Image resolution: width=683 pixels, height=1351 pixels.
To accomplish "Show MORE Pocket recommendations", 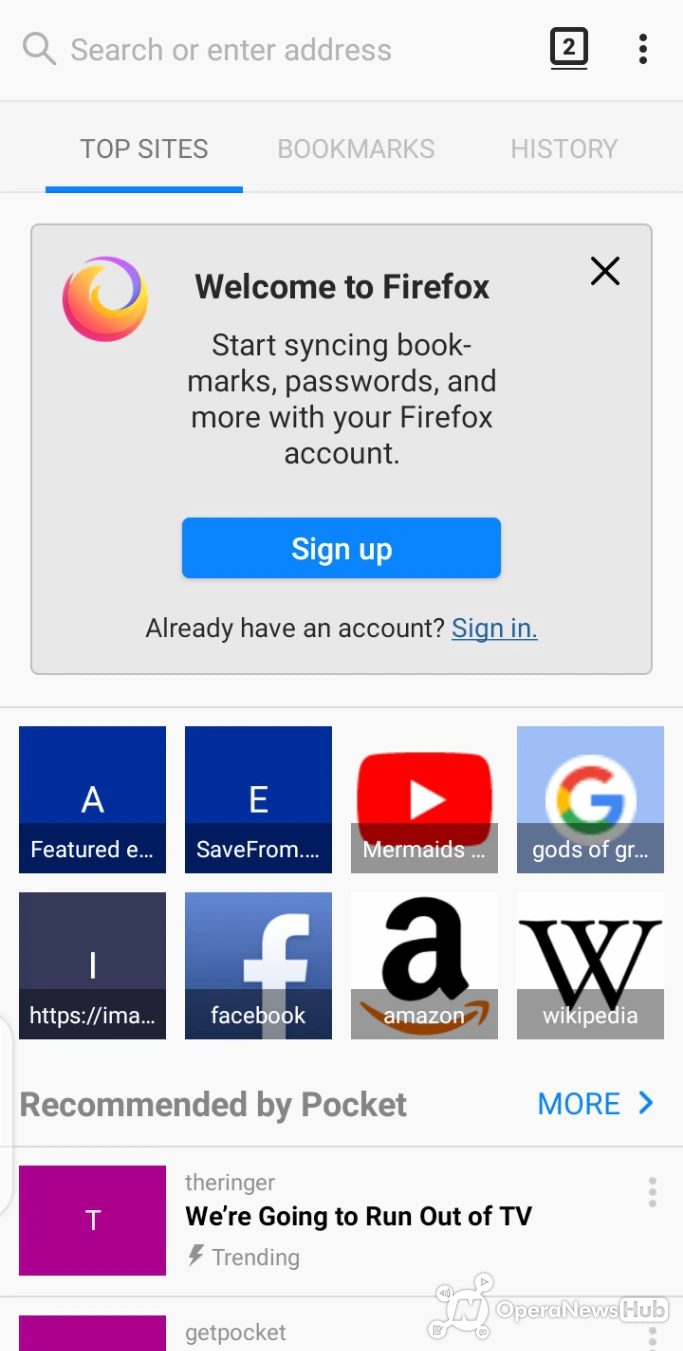I will point(596,1104).
